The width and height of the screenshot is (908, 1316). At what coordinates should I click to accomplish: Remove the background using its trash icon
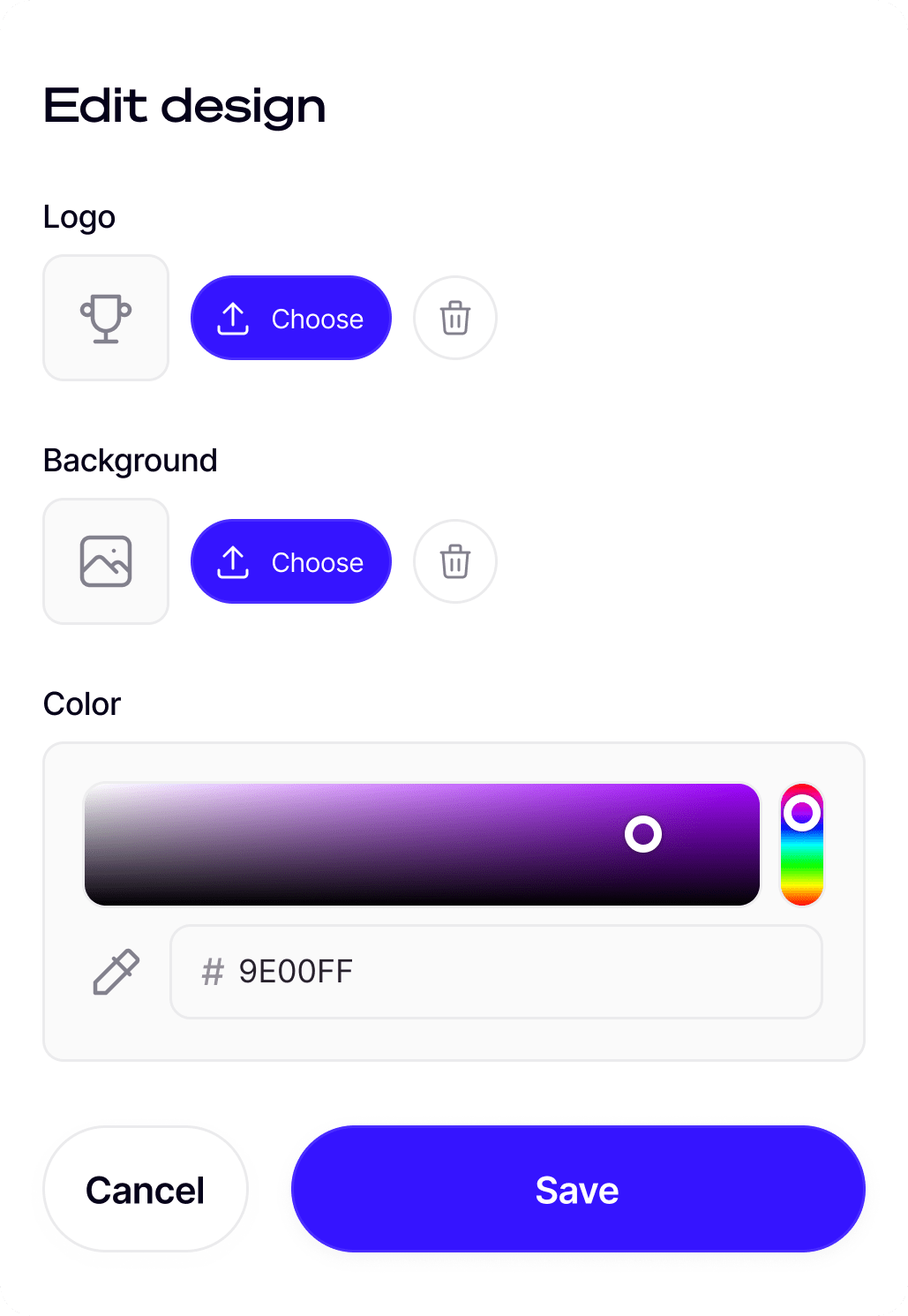pyautogui.click(x=454, y=561)
